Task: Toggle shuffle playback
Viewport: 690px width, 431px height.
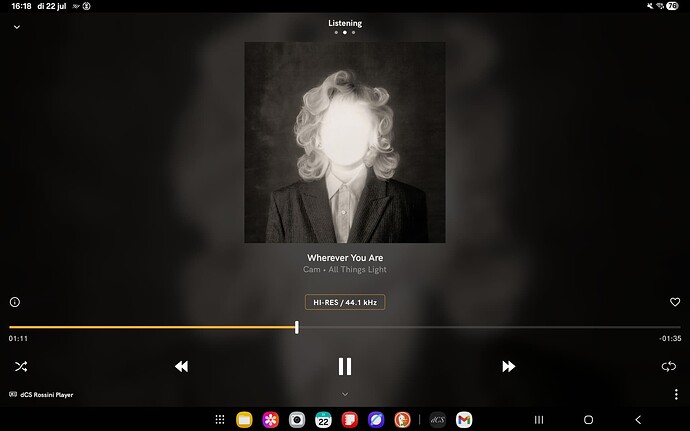Action: (21, 367)
